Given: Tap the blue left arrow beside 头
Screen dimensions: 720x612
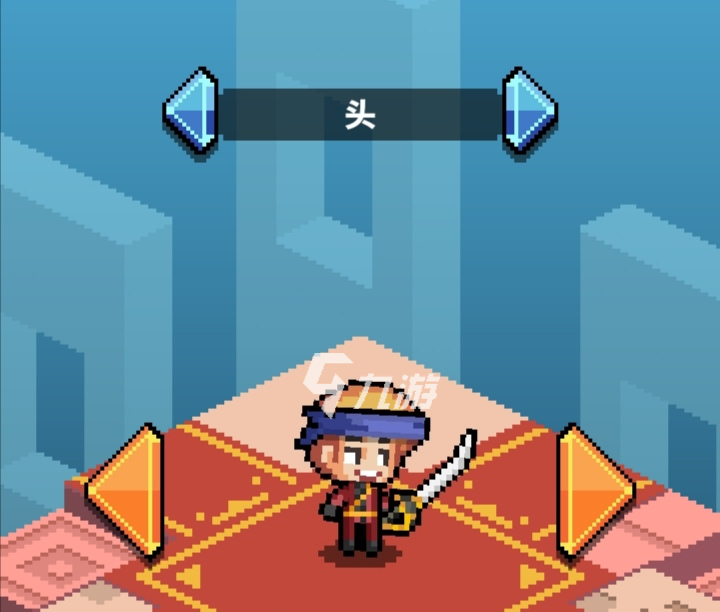Looking at the screenshot, I should (191, 112).
